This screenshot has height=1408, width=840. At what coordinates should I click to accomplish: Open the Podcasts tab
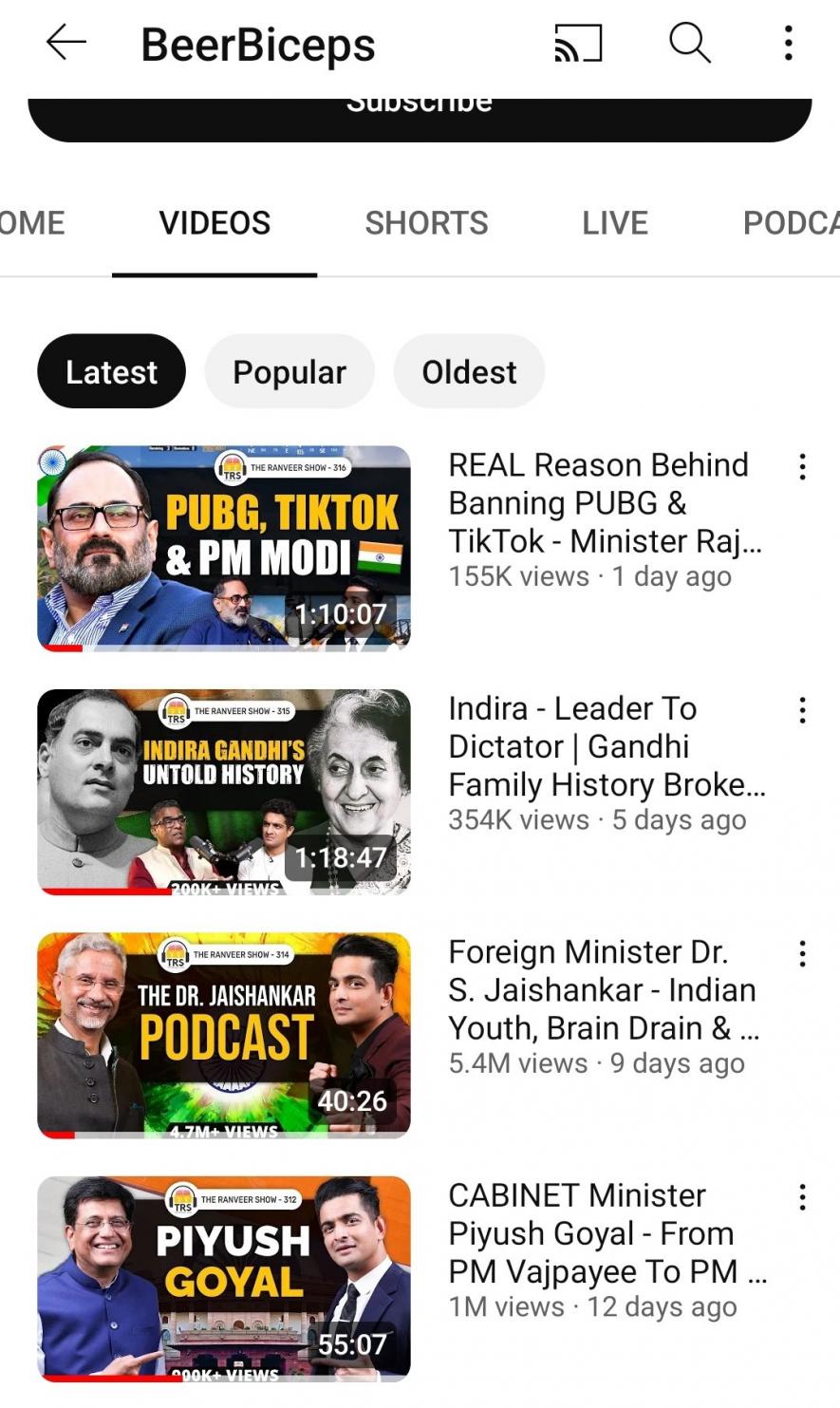coord(791,223)
